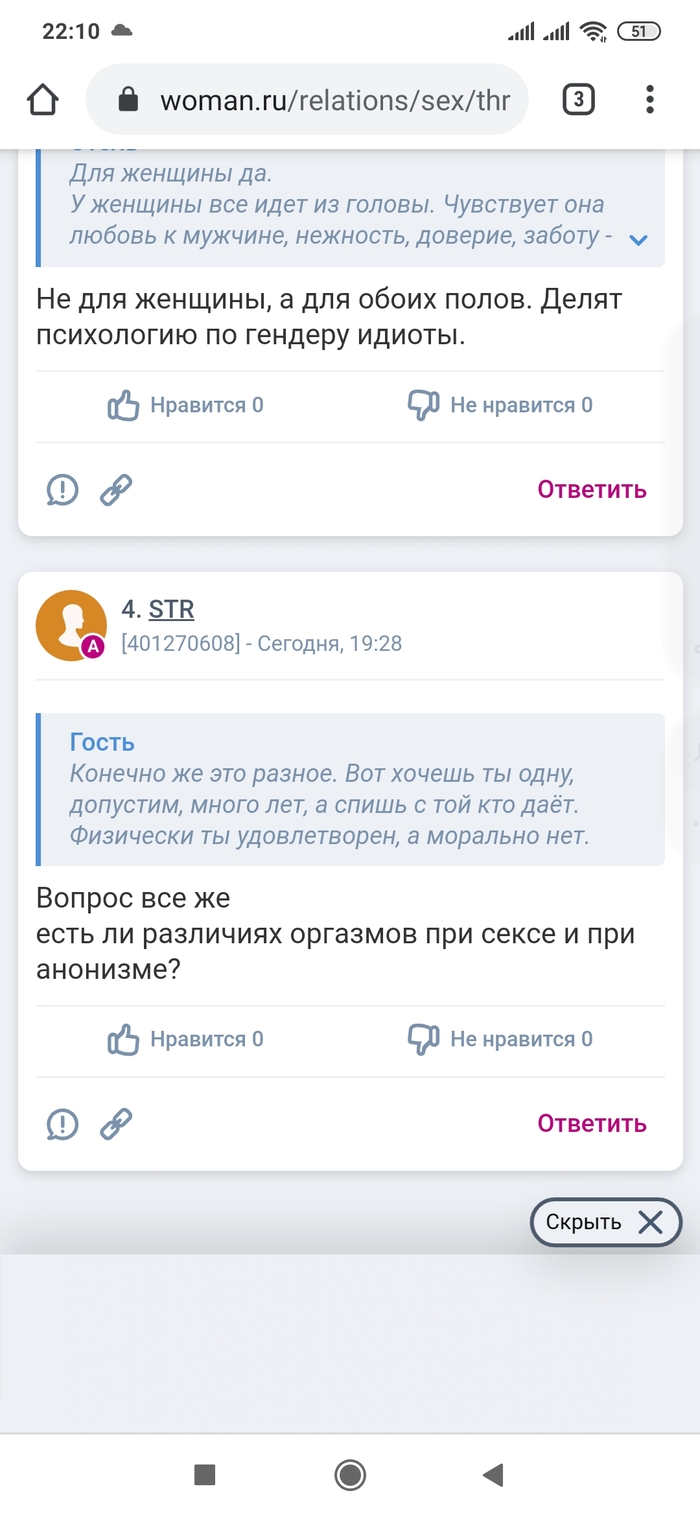The height and width of the screenshot is (1517, 700).
Task: Tap STR's avatar picture
Action: pyautogui.click(x=71, y=625)
